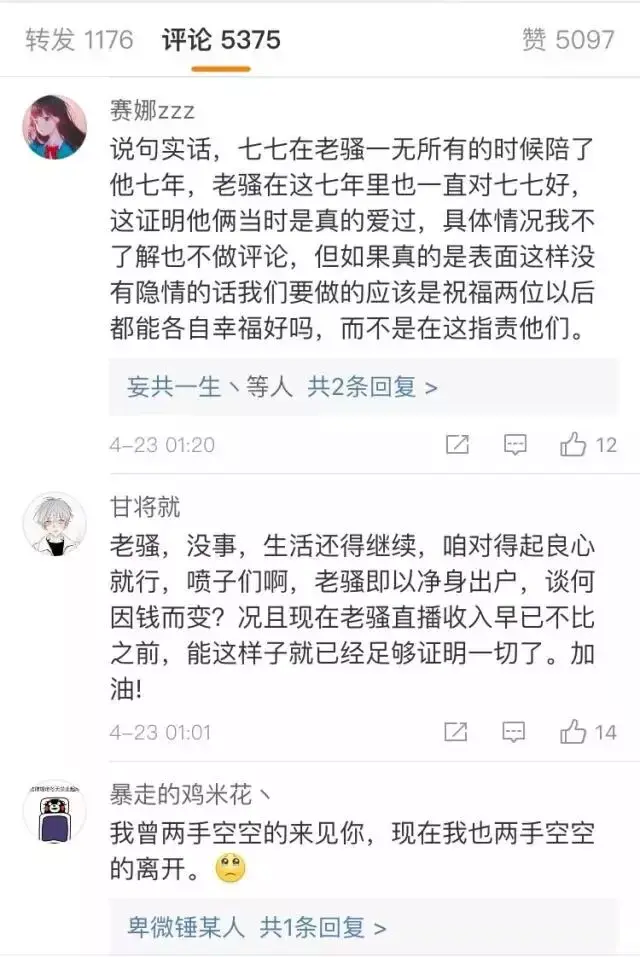Select the 评论 5375 tab
The width and height of the screenshot is (640, 957).
tap(221, 40)
